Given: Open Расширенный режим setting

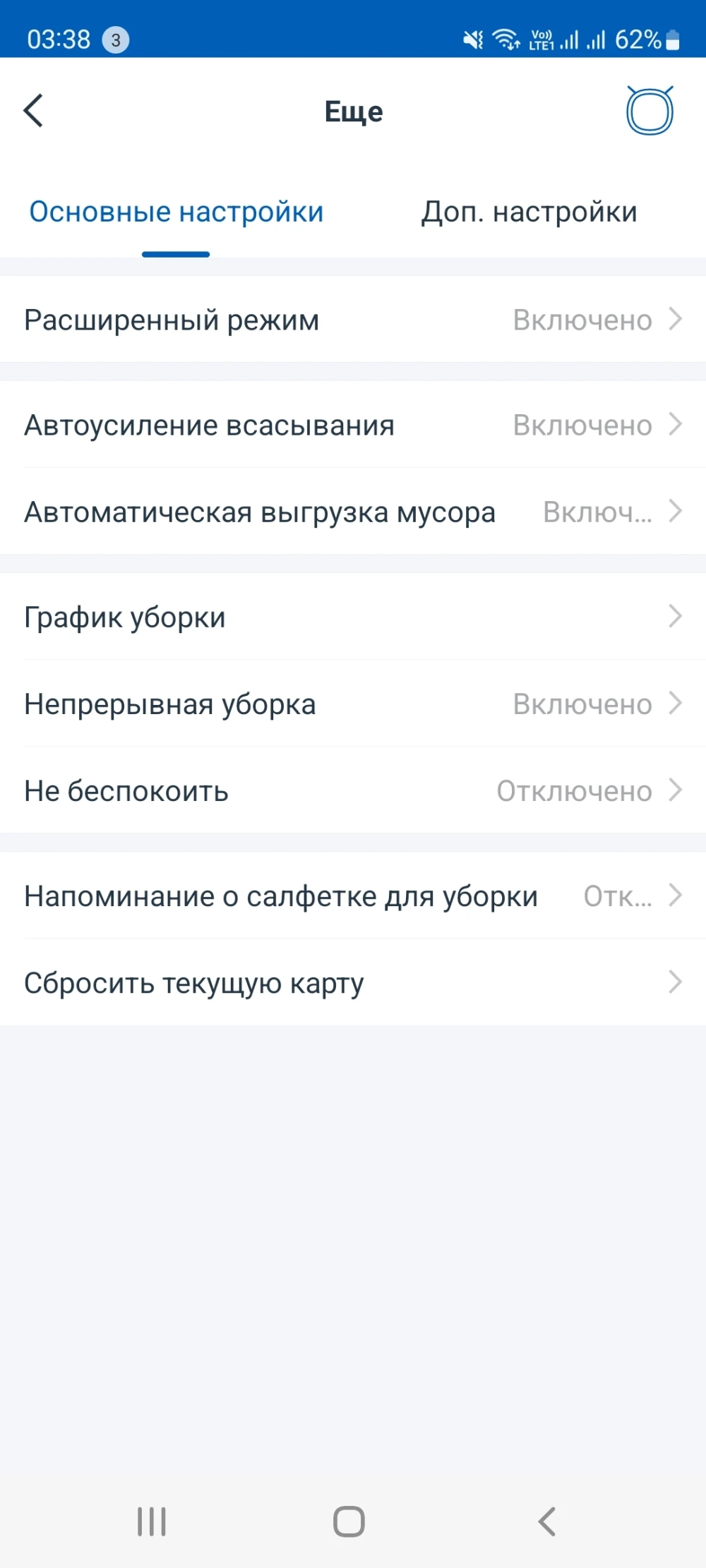Looking at the screenshot, I should click(x=353, y=320).
